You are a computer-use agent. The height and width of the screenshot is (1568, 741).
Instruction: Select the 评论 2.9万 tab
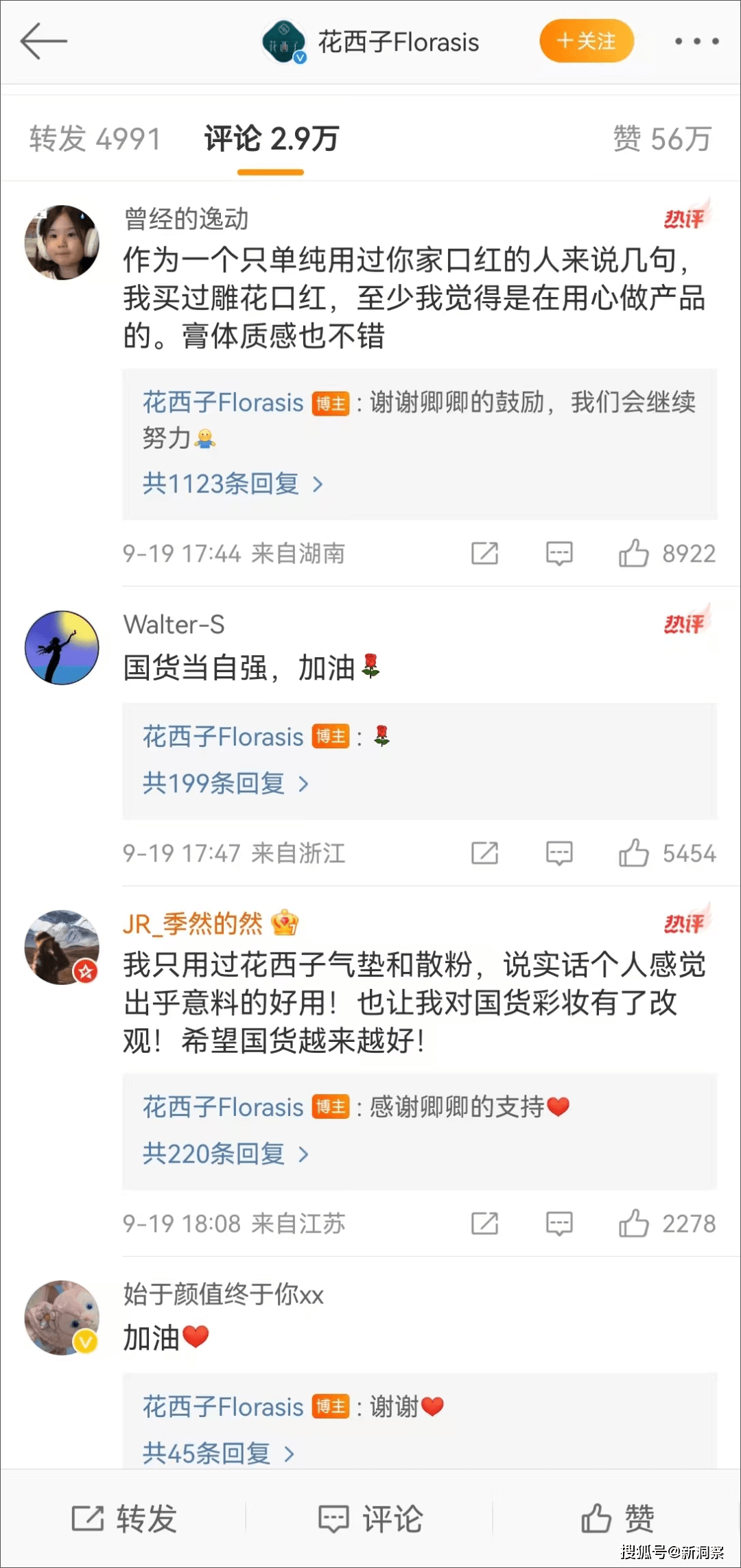tap(271, 139)
